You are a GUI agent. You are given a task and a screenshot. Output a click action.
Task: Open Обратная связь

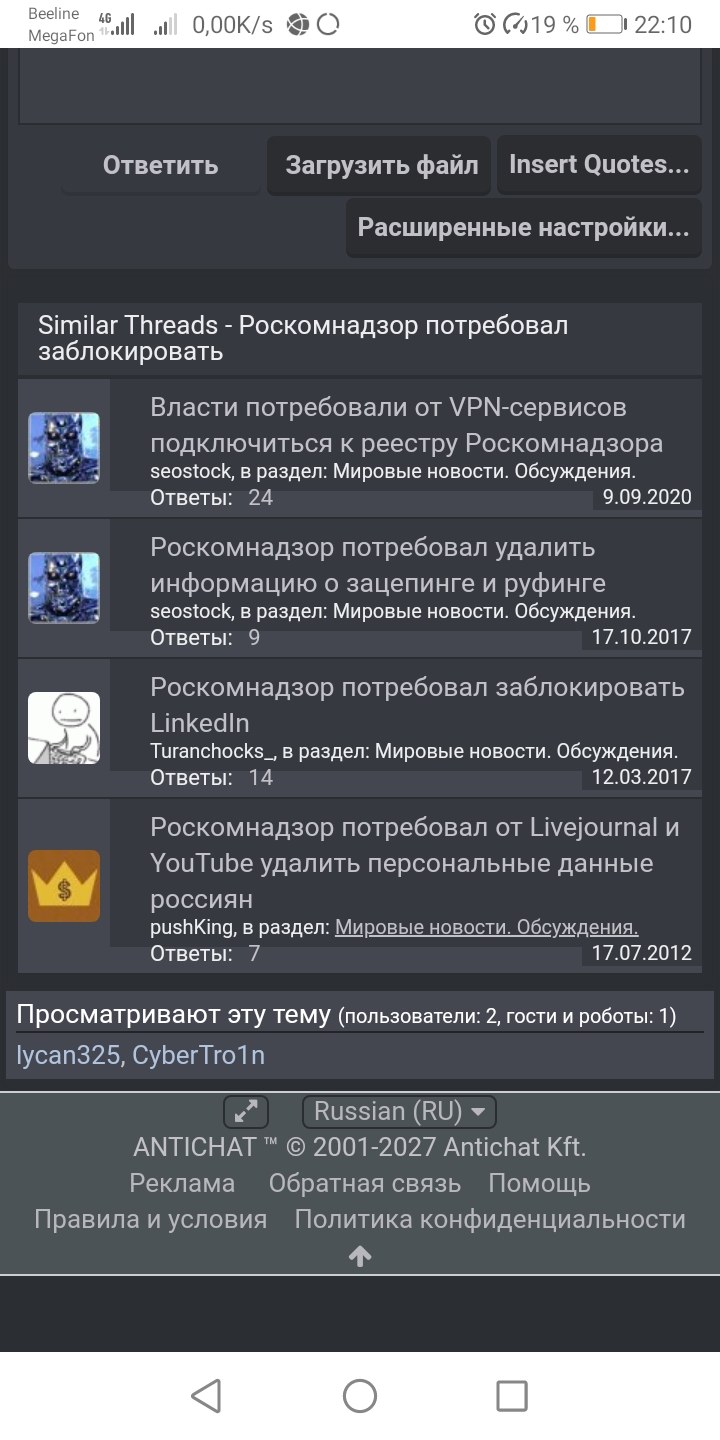pos(364,1183)
